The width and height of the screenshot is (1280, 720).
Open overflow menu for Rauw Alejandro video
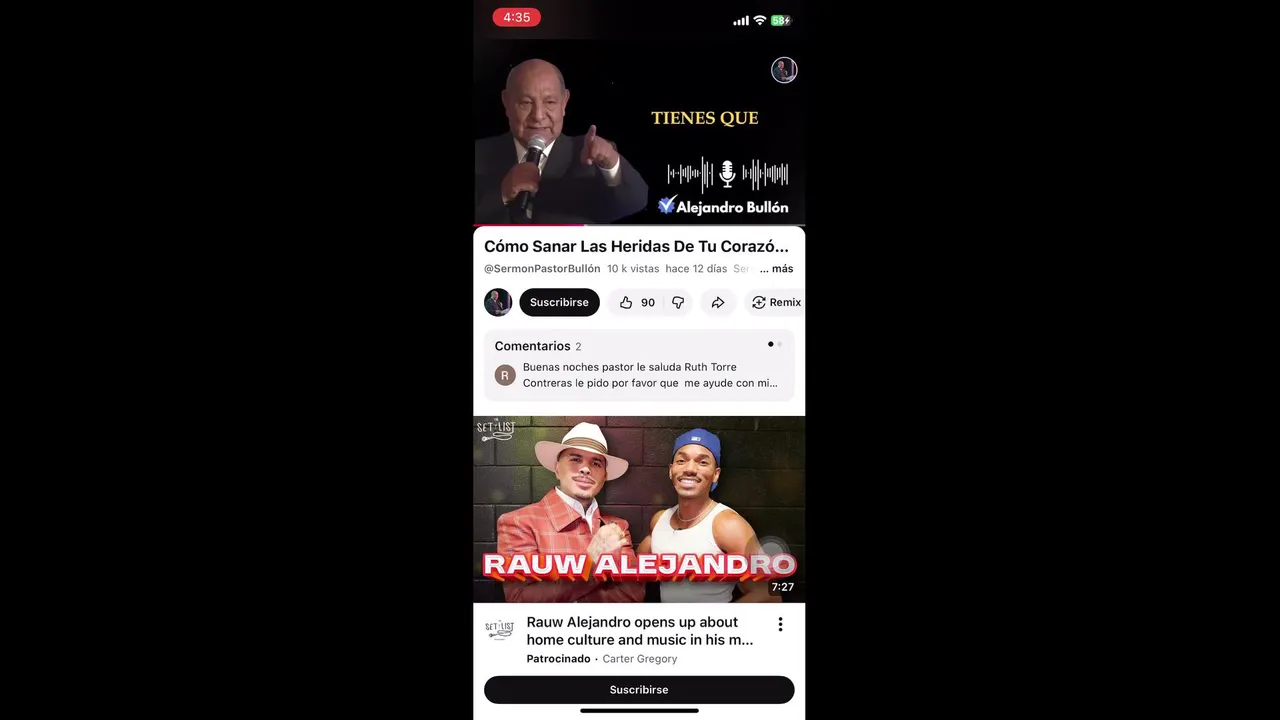pyautogui.click(x=780, y=625)
